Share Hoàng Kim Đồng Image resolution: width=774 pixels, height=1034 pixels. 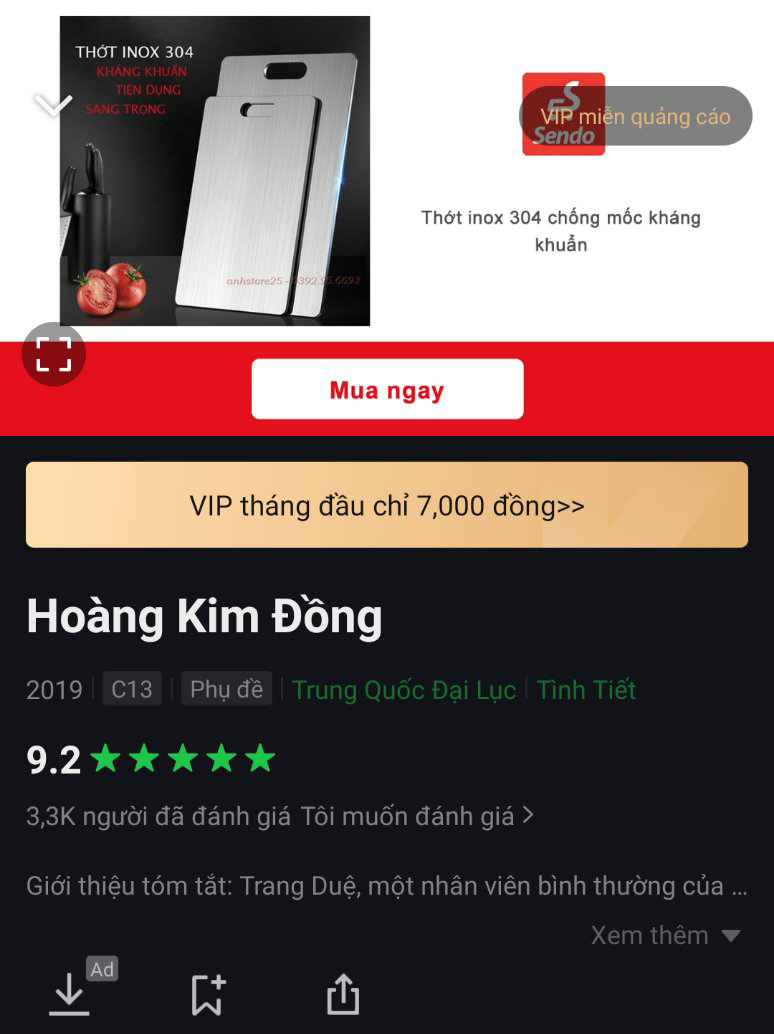342,994
